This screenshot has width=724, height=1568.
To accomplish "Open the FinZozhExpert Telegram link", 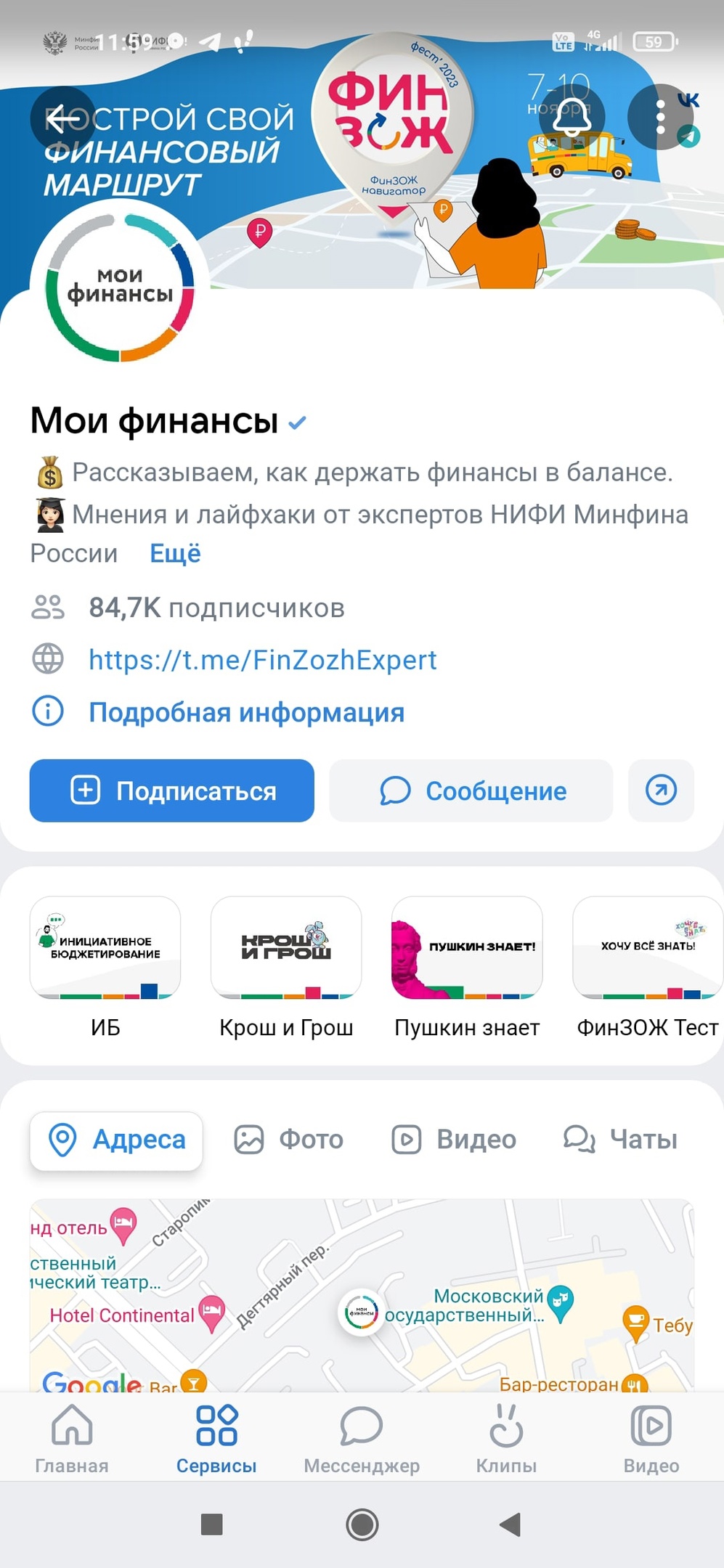I will point(261,660).
